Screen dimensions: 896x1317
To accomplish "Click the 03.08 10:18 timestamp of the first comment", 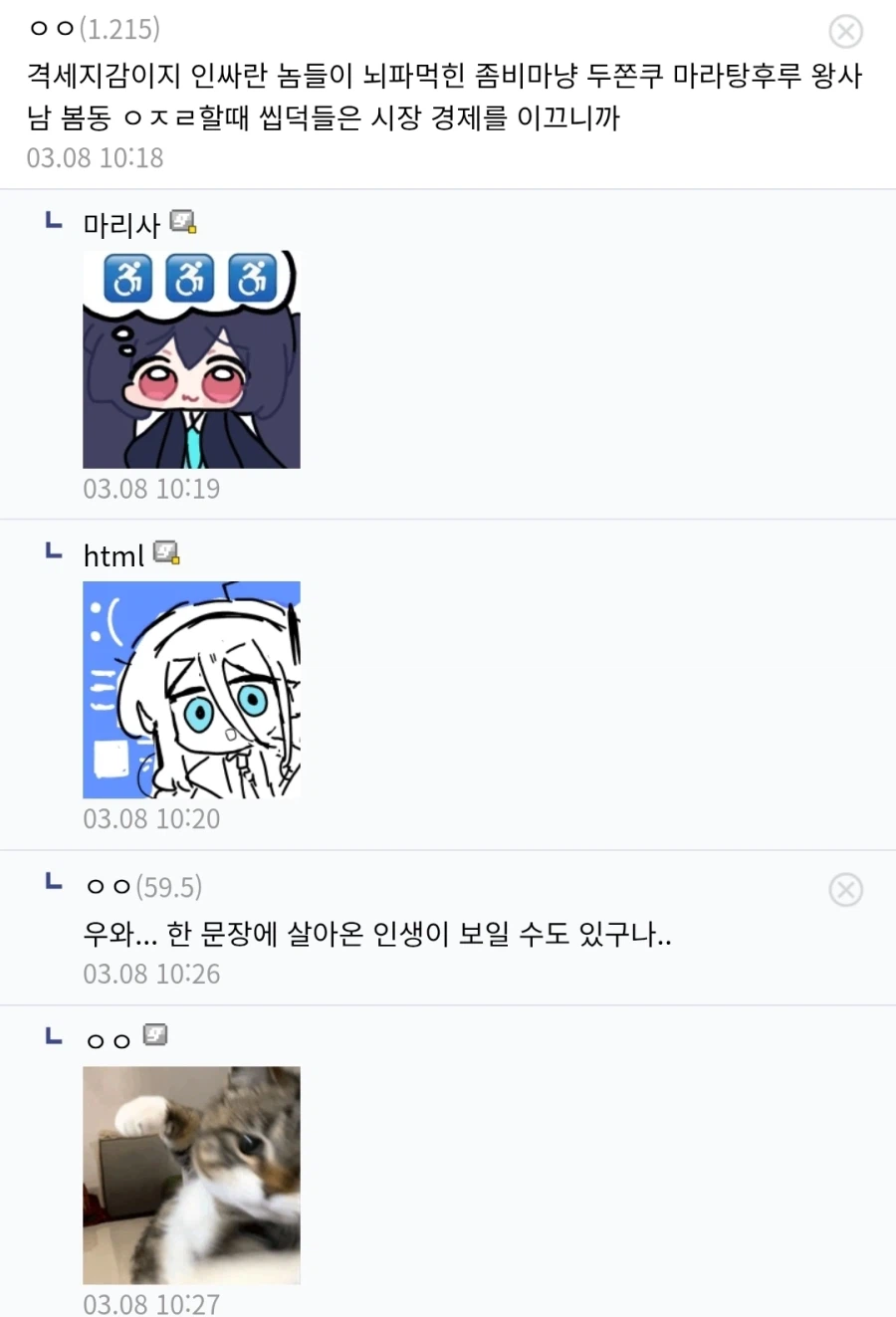I will 95,157.
